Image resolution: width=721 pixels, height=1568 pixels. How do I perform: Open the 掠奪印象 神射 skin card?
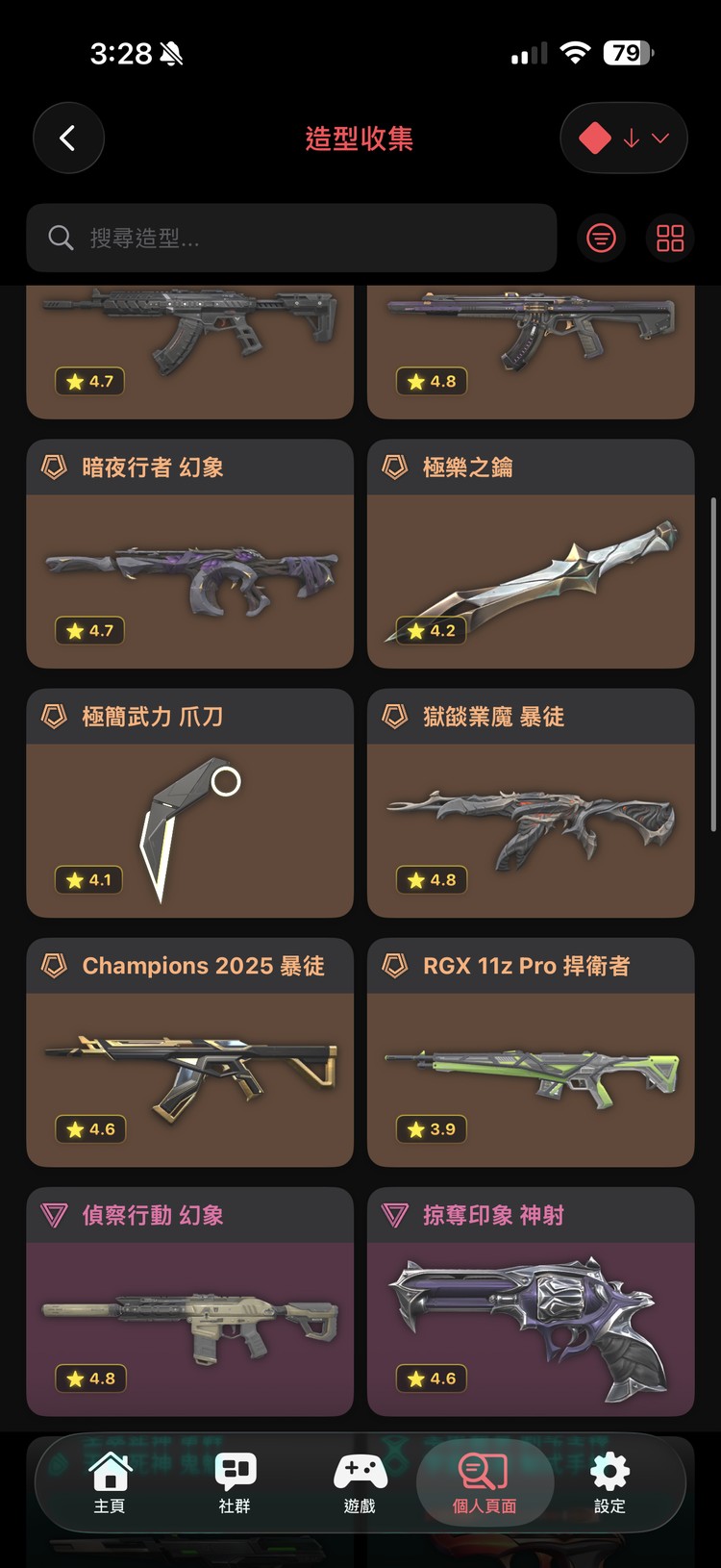531,1302
